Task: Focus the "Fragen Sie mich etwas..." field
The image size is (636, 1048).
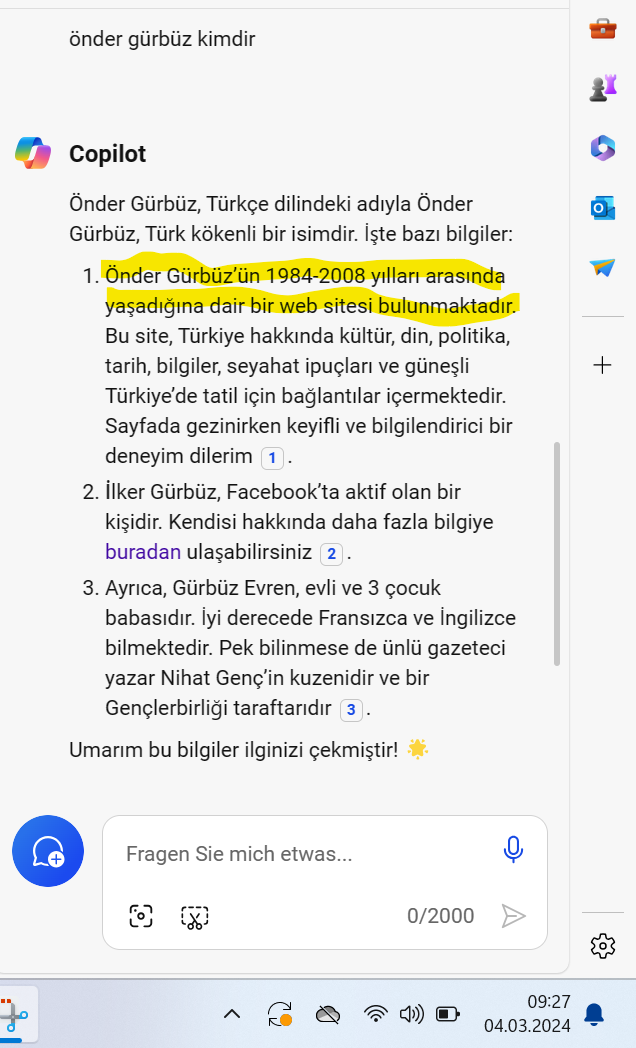Action: click(x=300, y=854)
